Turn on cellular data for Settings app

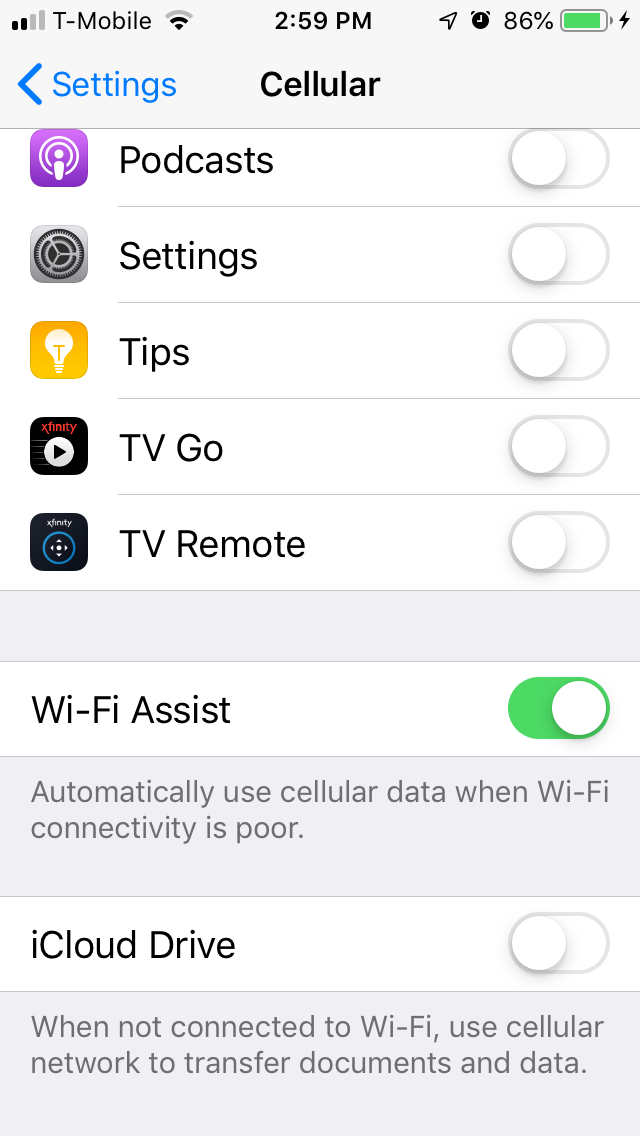[x=559, y=254]
